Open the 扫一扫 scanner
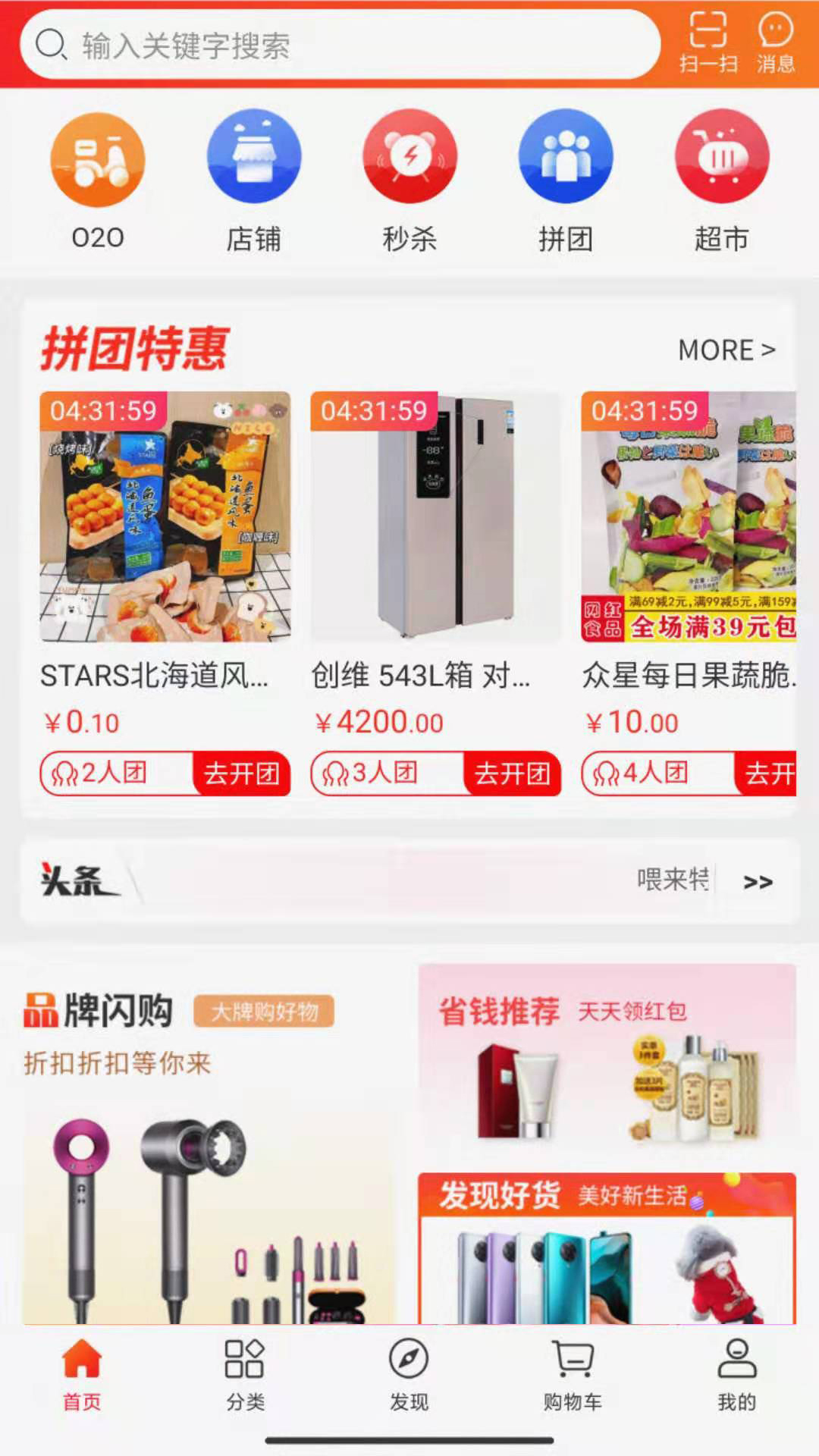The image size is (819, 1456). (708, 42)
